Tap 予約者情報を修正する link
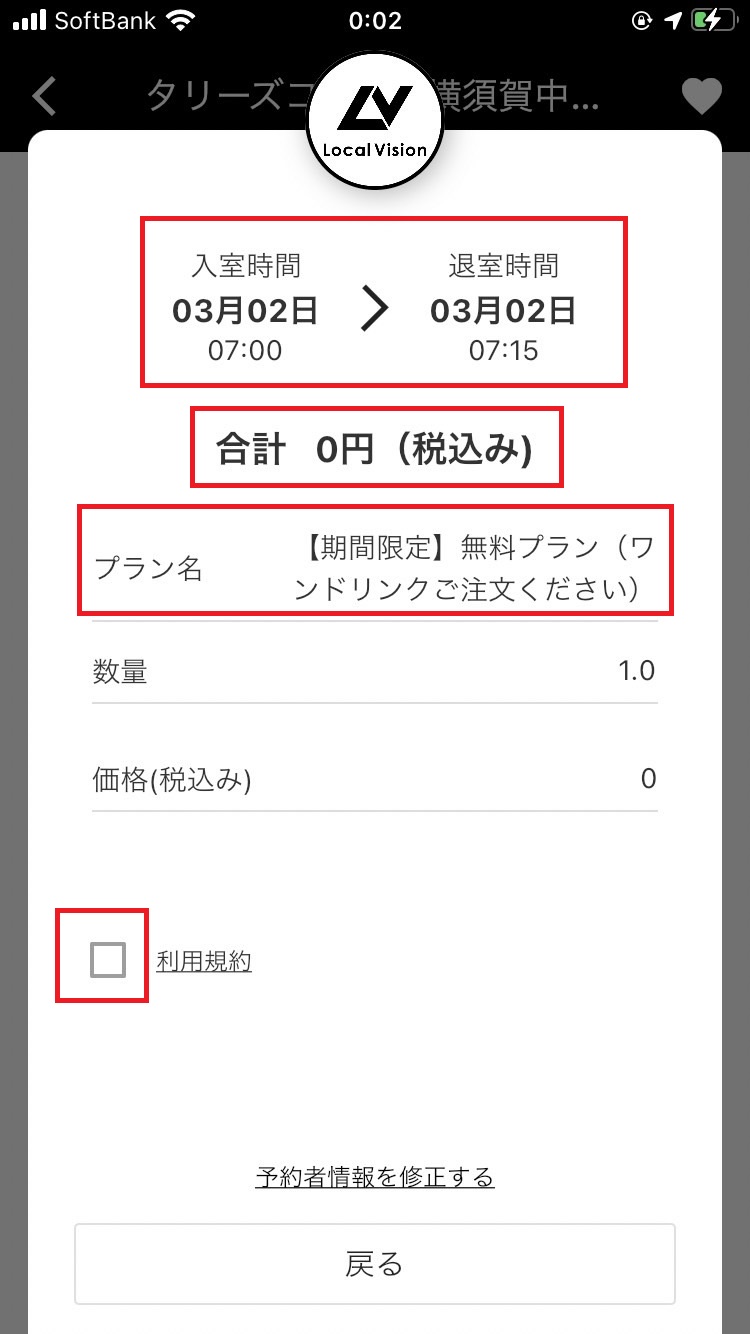This screenshot has height=1334, width=750. [374, 1177]
